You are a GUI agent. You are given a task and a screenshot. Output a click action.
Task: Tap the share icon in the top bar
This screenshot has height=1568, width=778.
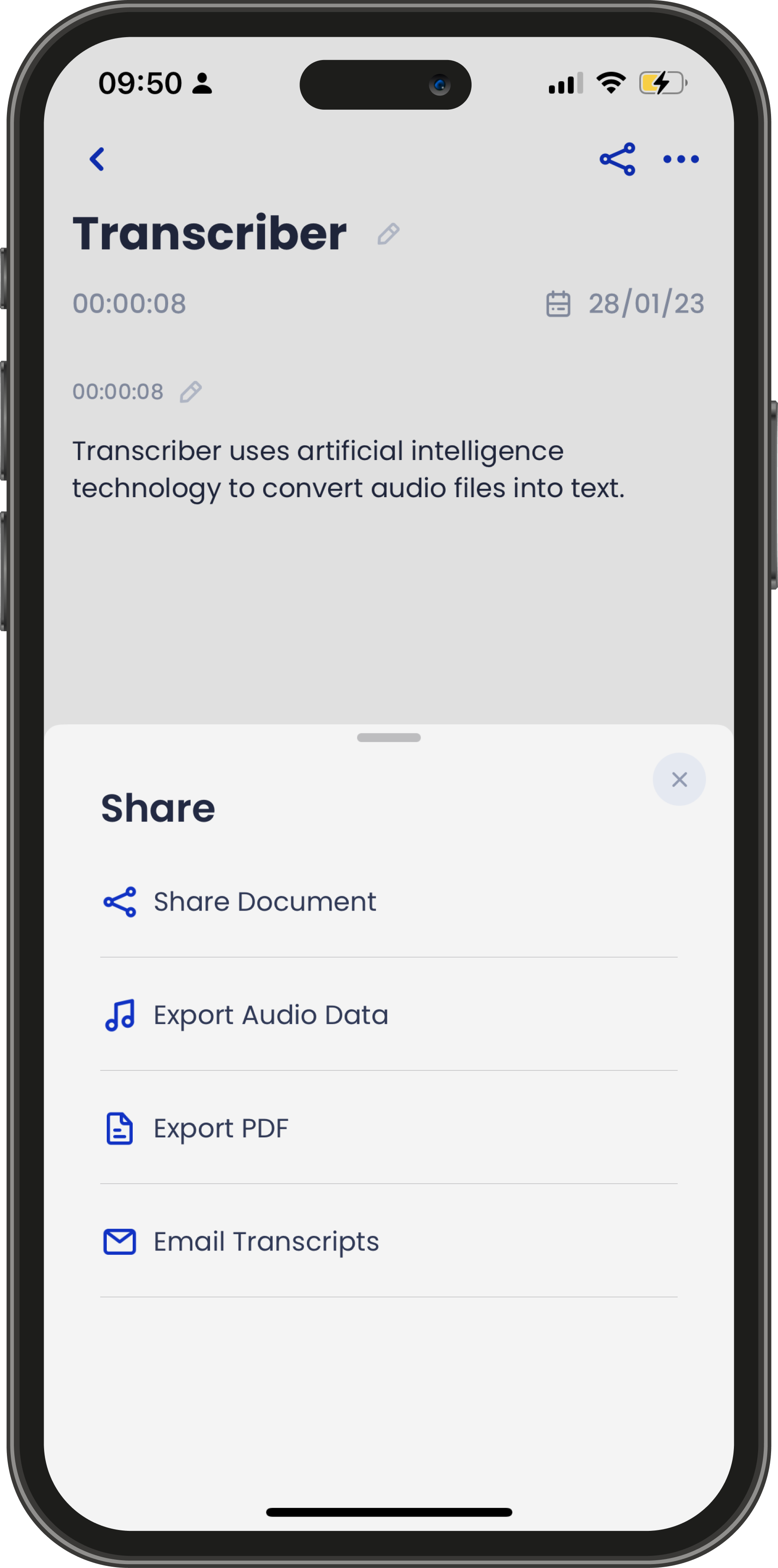pos(617,159)
